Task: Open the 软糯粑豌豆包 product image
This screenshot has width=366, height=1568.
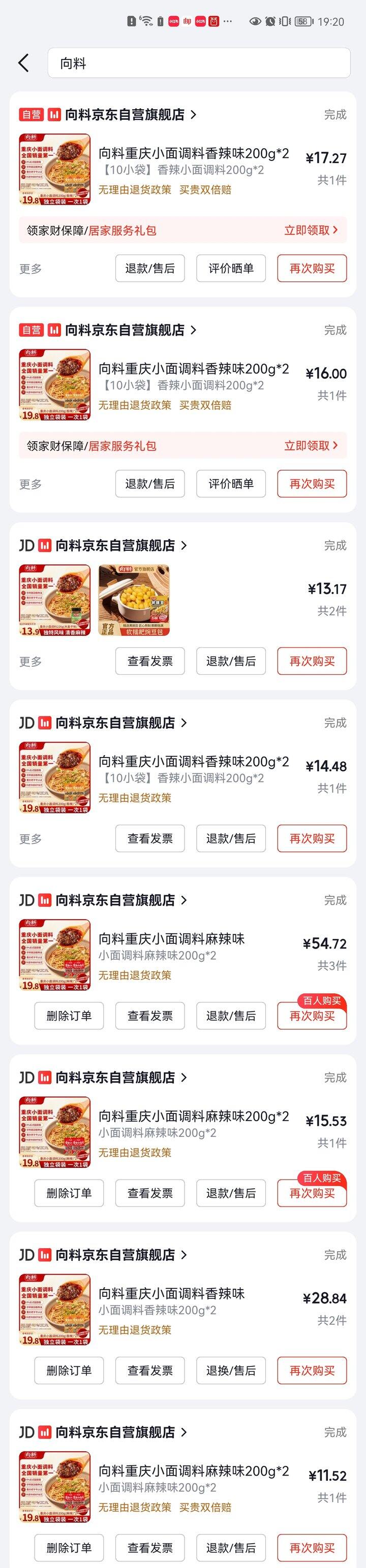Action: pyautogui.click(x=134, y=601)
